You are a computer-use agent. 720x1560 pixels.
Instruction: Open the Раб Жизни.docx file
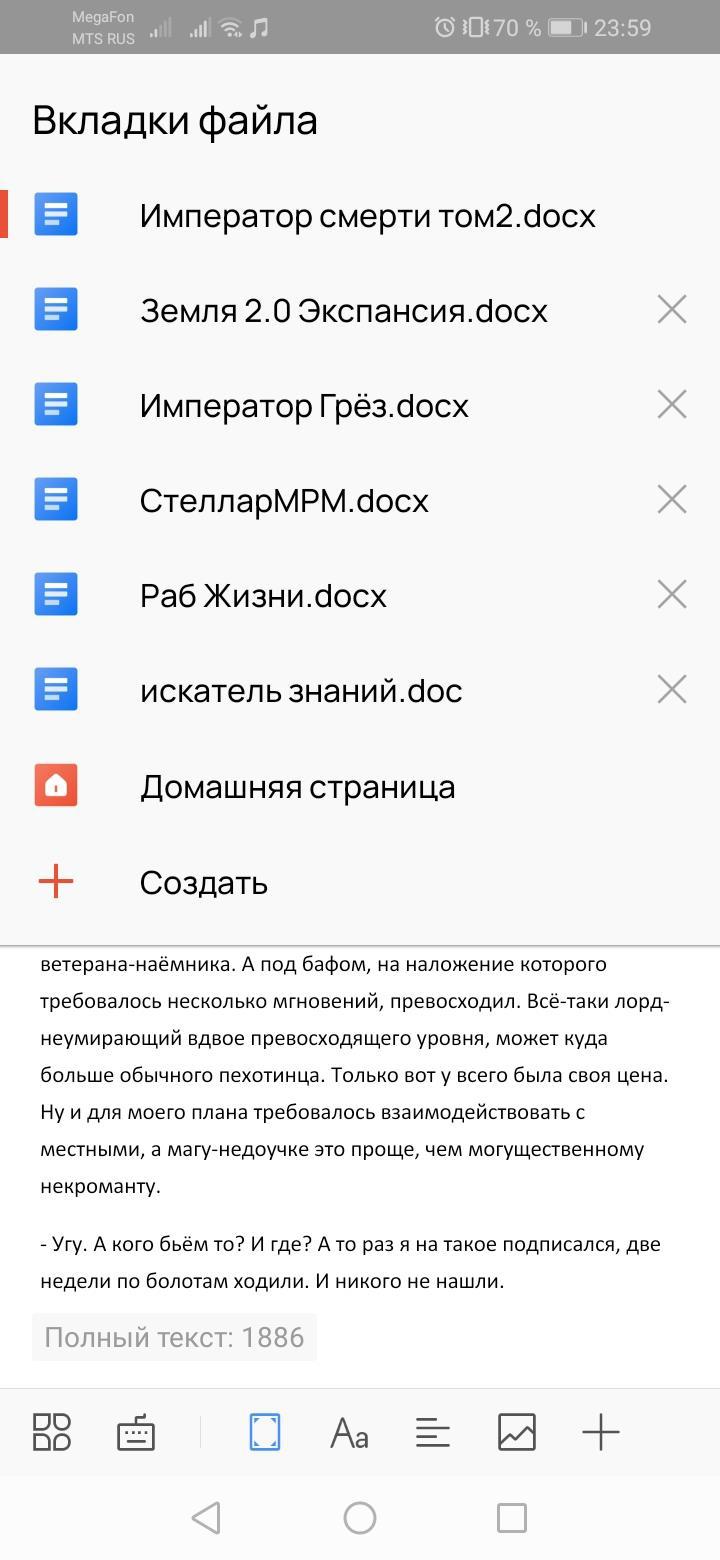pos(263,596)
